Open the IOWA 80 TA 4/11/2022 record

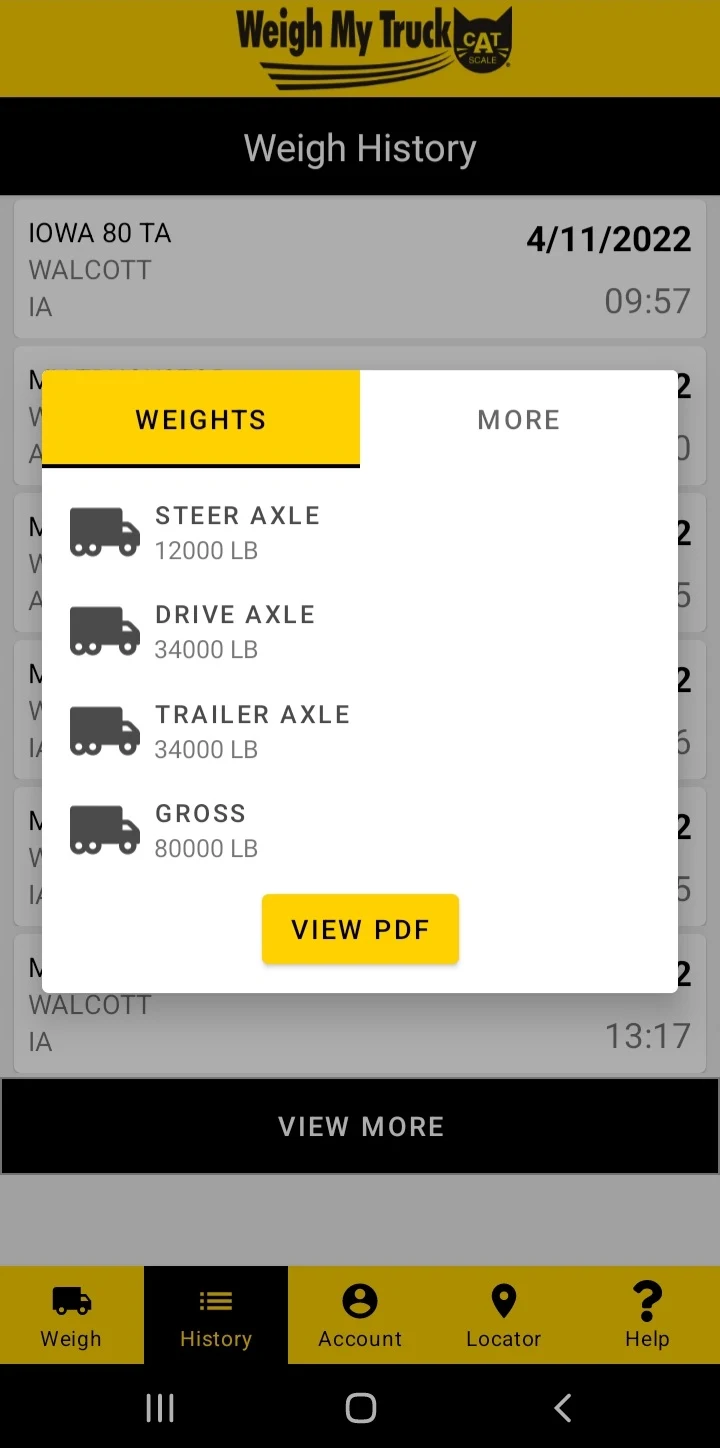(360, 269)
